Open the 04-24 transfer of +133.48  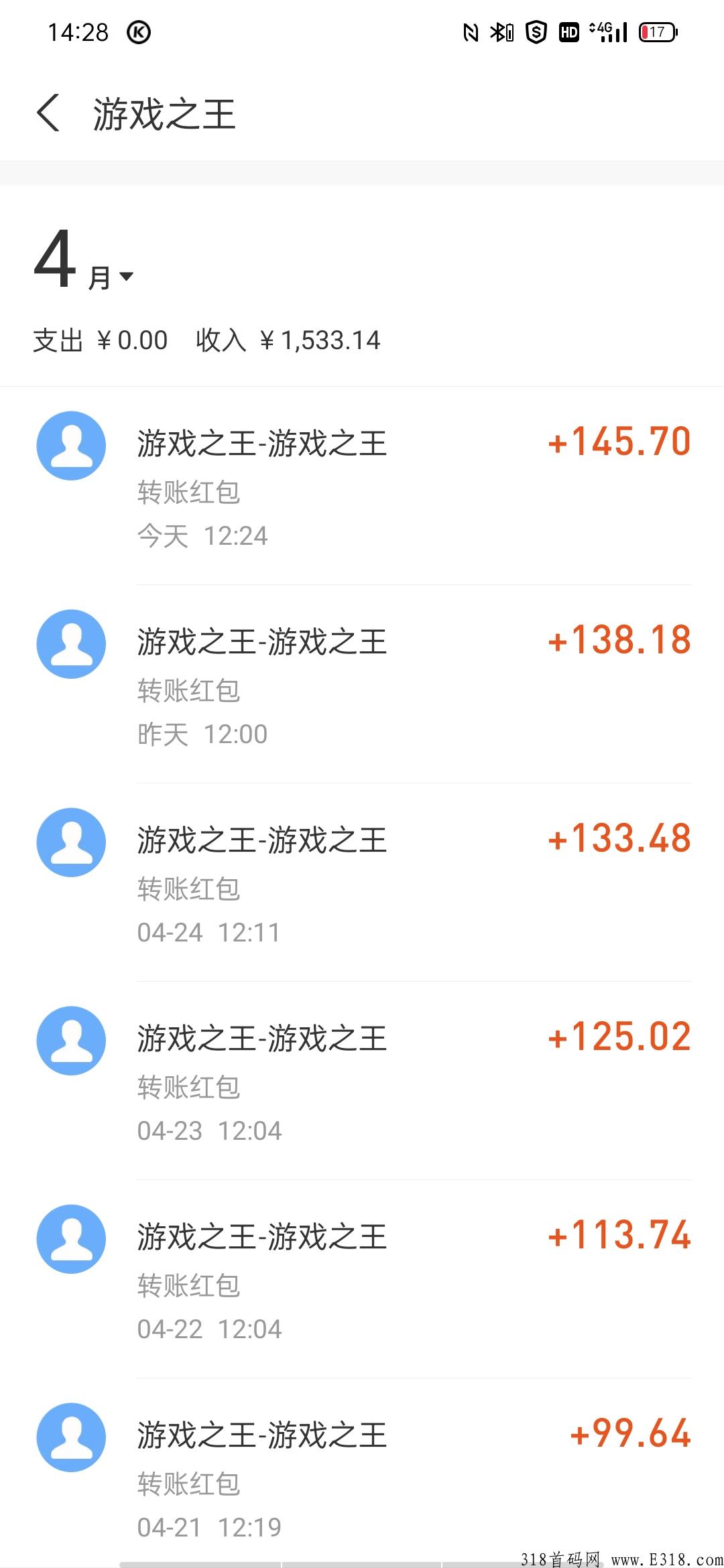pos(362,883)
